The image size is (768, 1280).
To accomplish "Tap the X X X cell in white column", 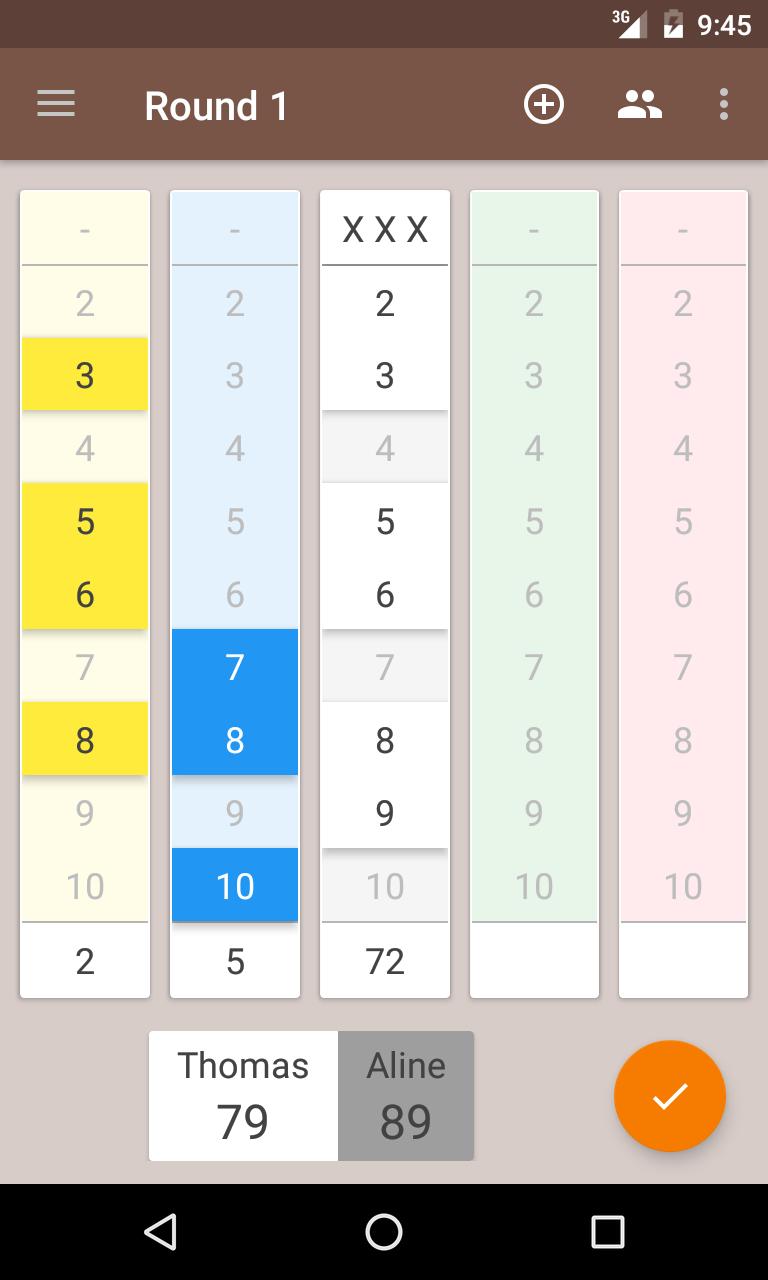I will [x=385, y=230].
